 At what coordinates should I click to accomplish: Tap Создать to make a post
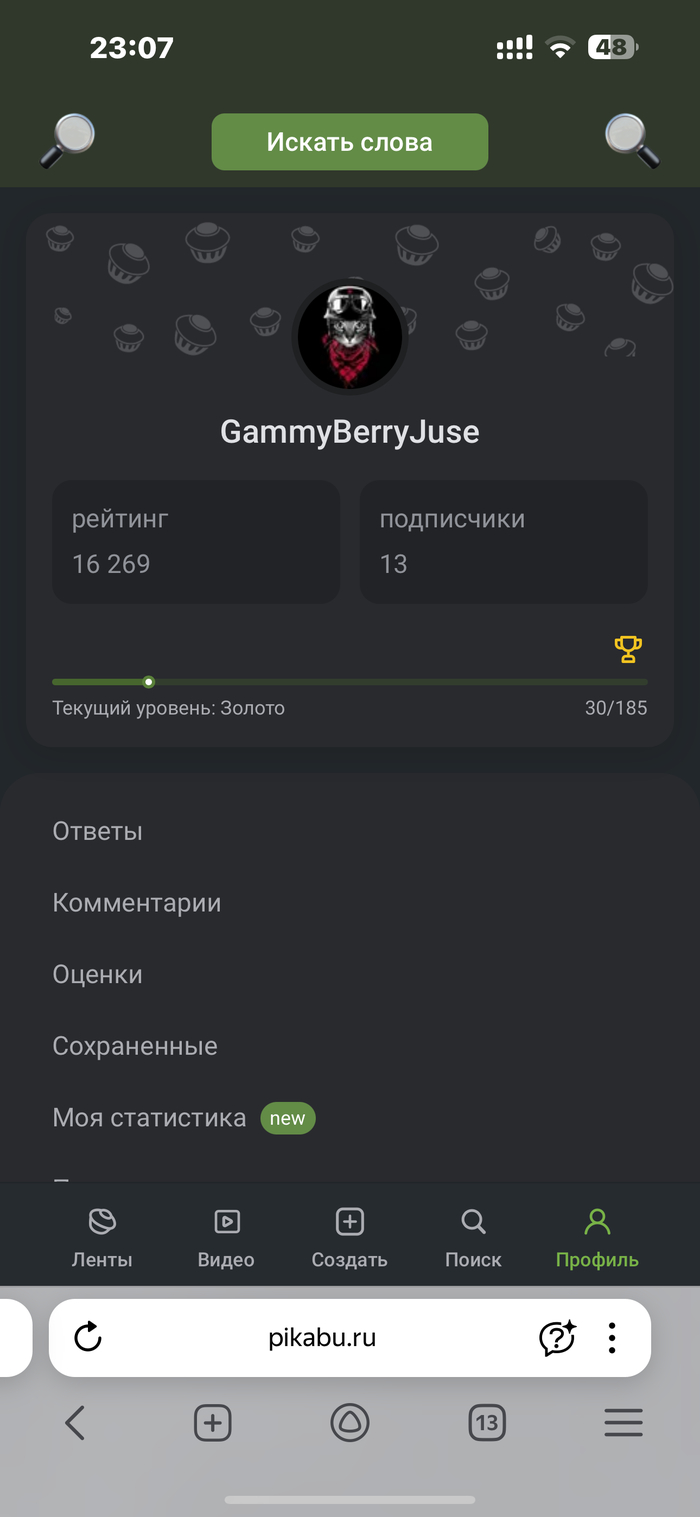pyautogui.click(x=349, y=1237)
